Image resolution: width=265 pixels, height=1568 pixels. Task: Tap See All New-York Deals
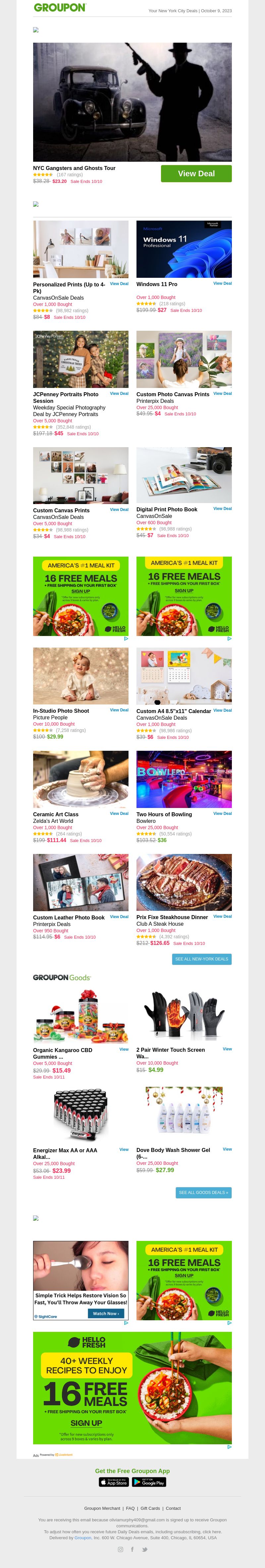point(202,959)
